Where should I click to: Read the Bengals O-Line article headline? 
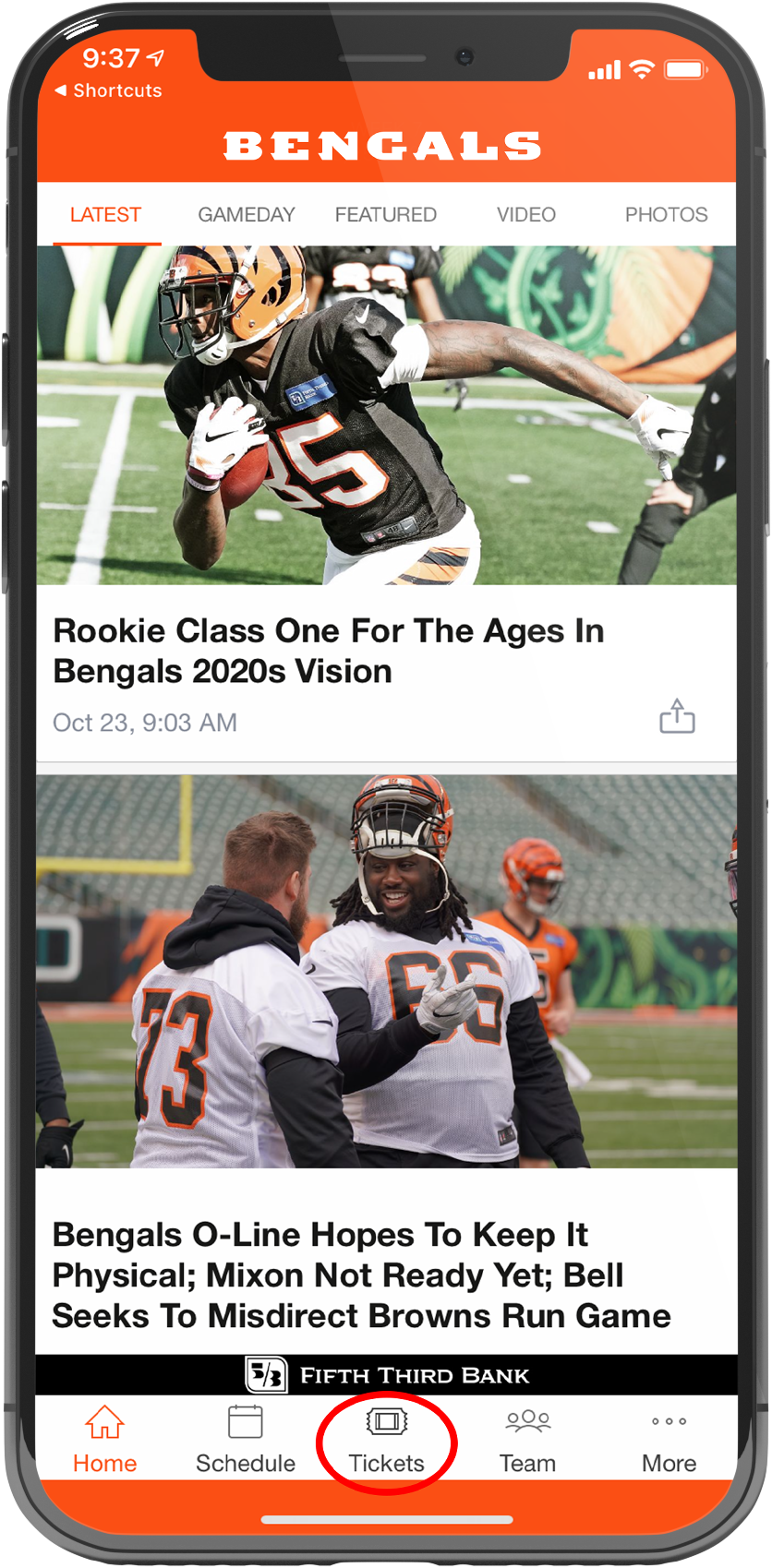tap(360, 1274)
